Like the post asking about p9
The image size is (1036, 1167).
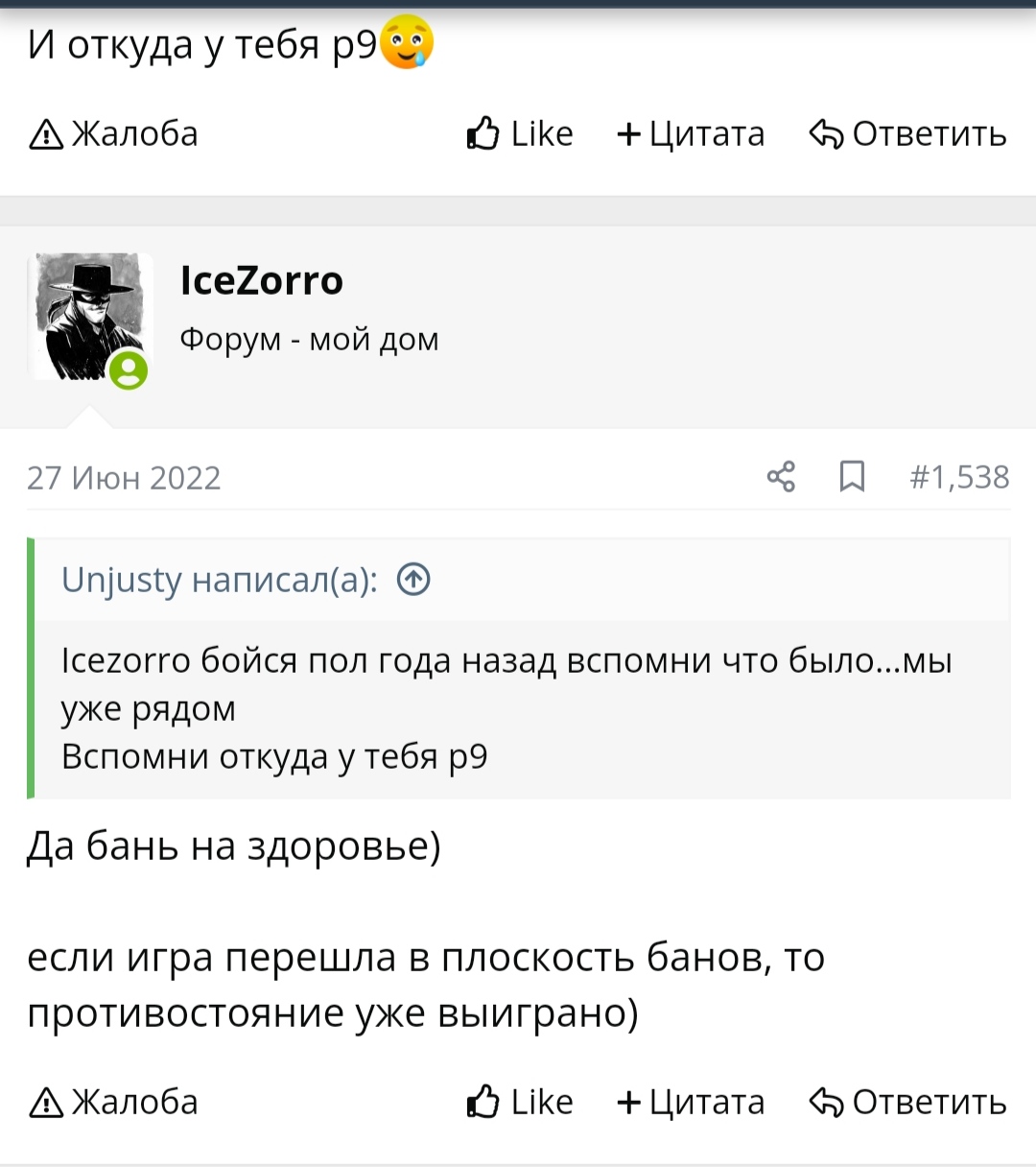520,134
